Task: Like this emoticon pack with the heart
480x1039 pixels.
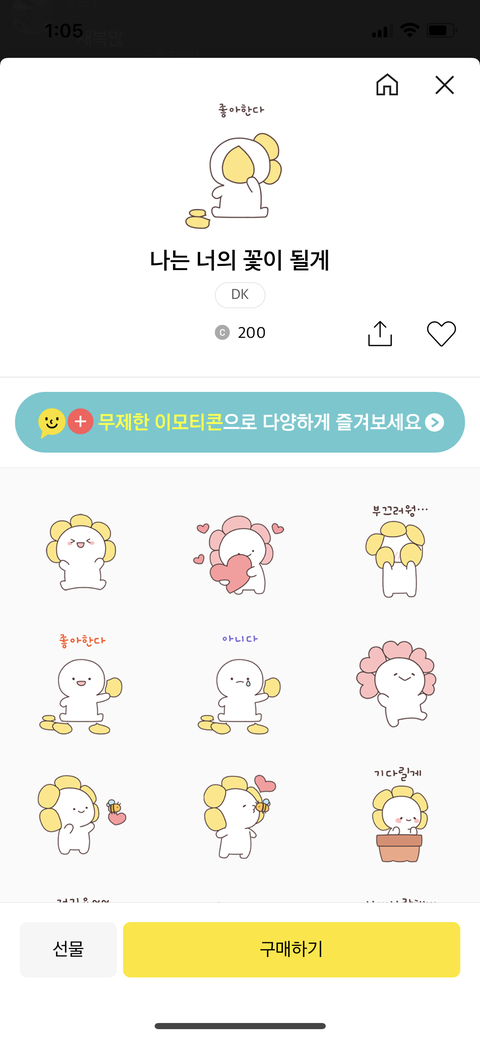Action: point(442,333)
